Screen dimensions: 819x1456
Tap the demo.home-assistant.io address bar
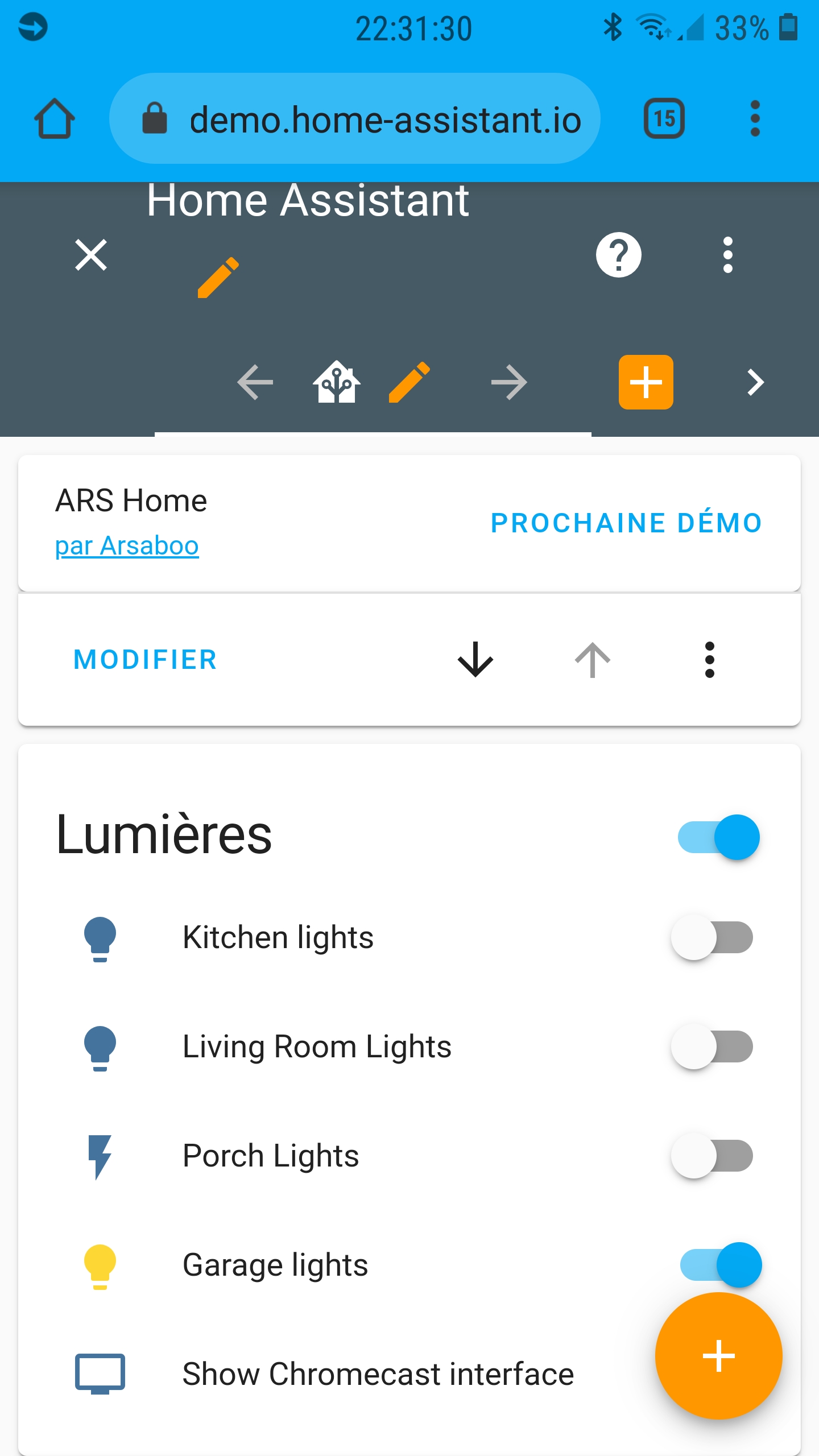click(x=354, y=119)
